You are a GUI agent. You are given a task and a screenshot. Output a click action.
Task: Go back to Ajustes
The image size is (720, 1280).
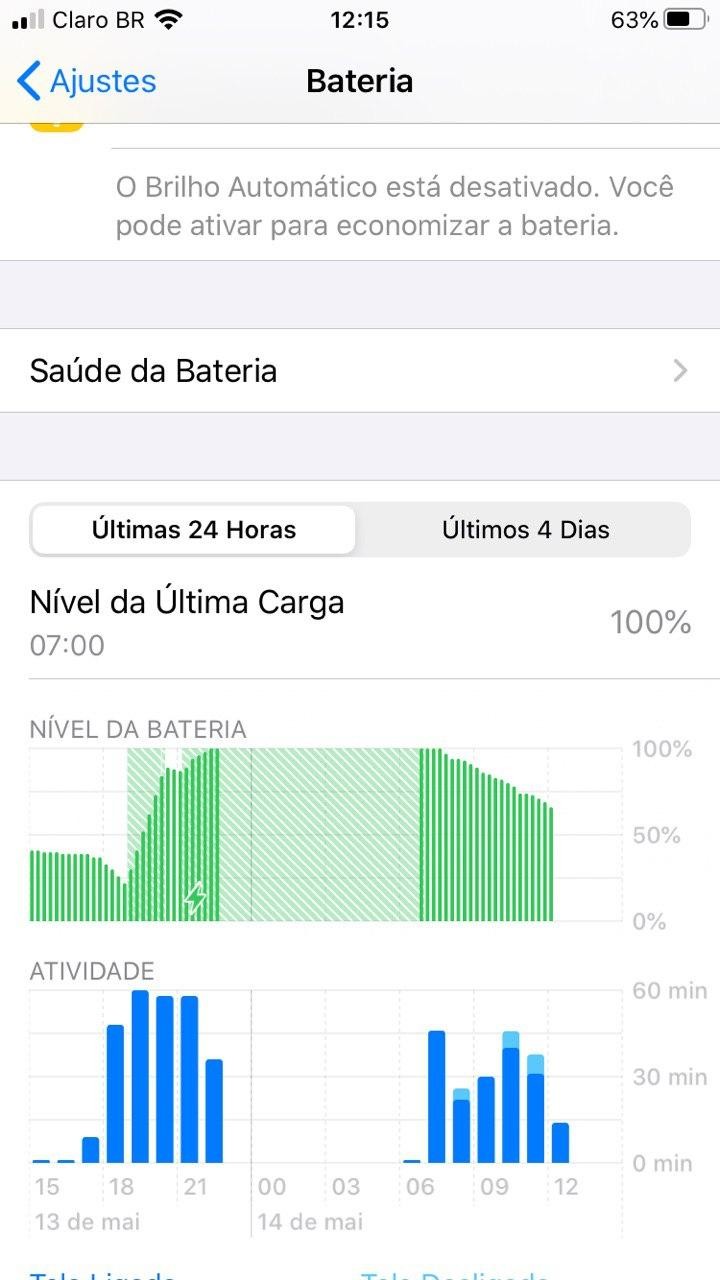(87, 81)
